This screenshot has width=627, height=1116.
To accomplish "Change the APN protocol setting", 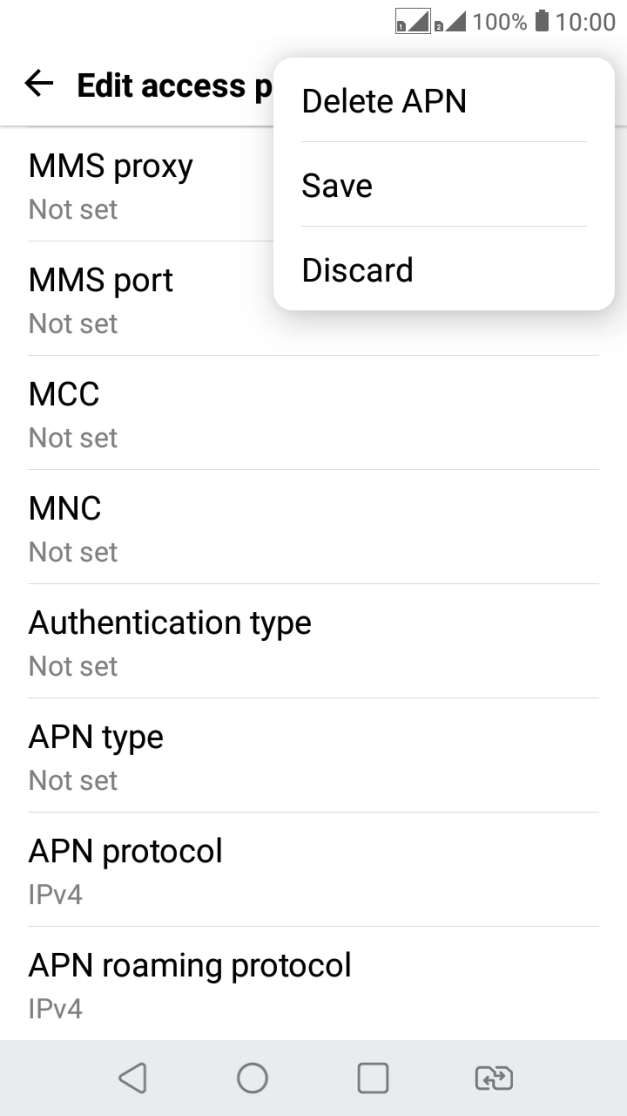I will [313, 870].
